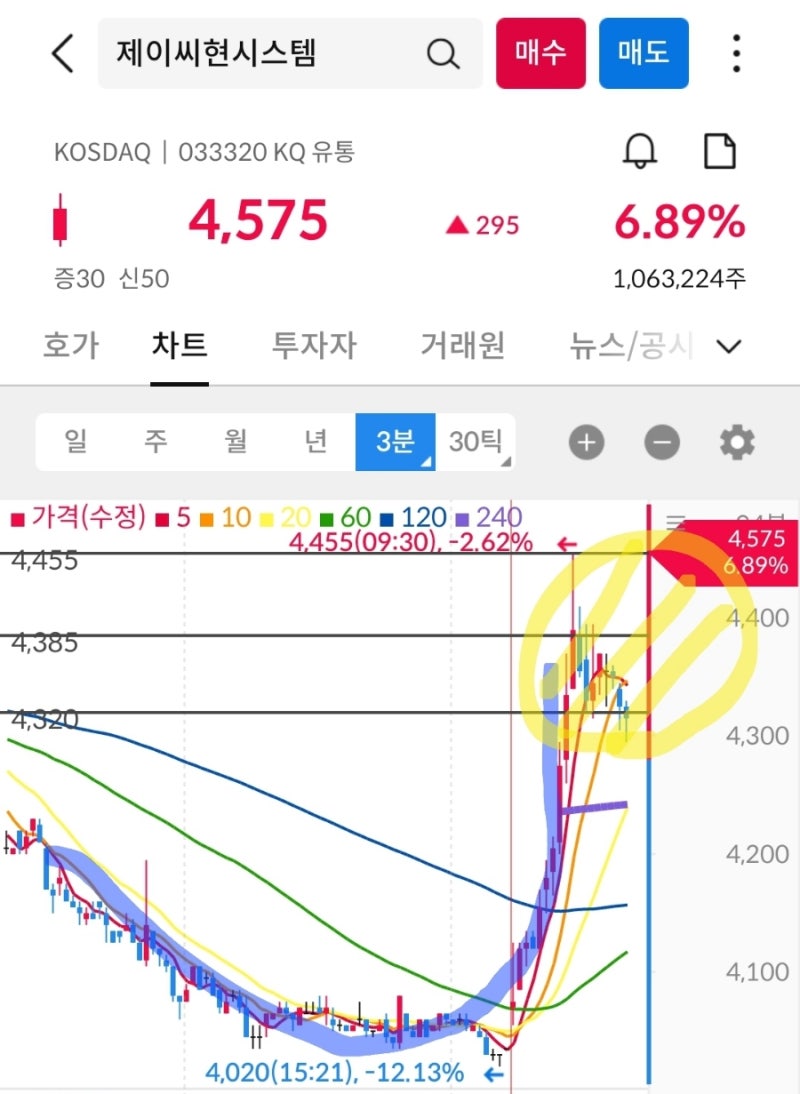This screenshot has height=1094, width=800.
Task: Zoom out of the chart with the minus icon
Action: tap(661, 442)
